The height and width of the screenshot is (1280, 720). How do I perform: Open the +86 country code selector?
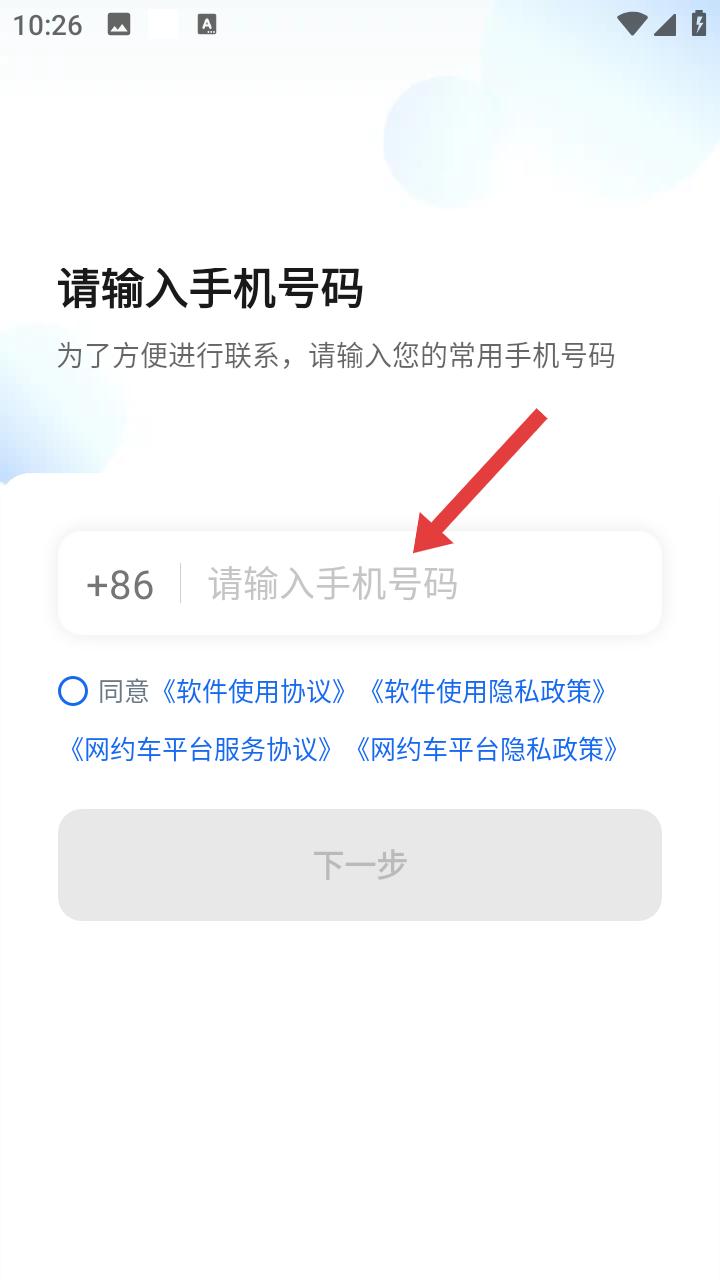(x=120, y=585)
